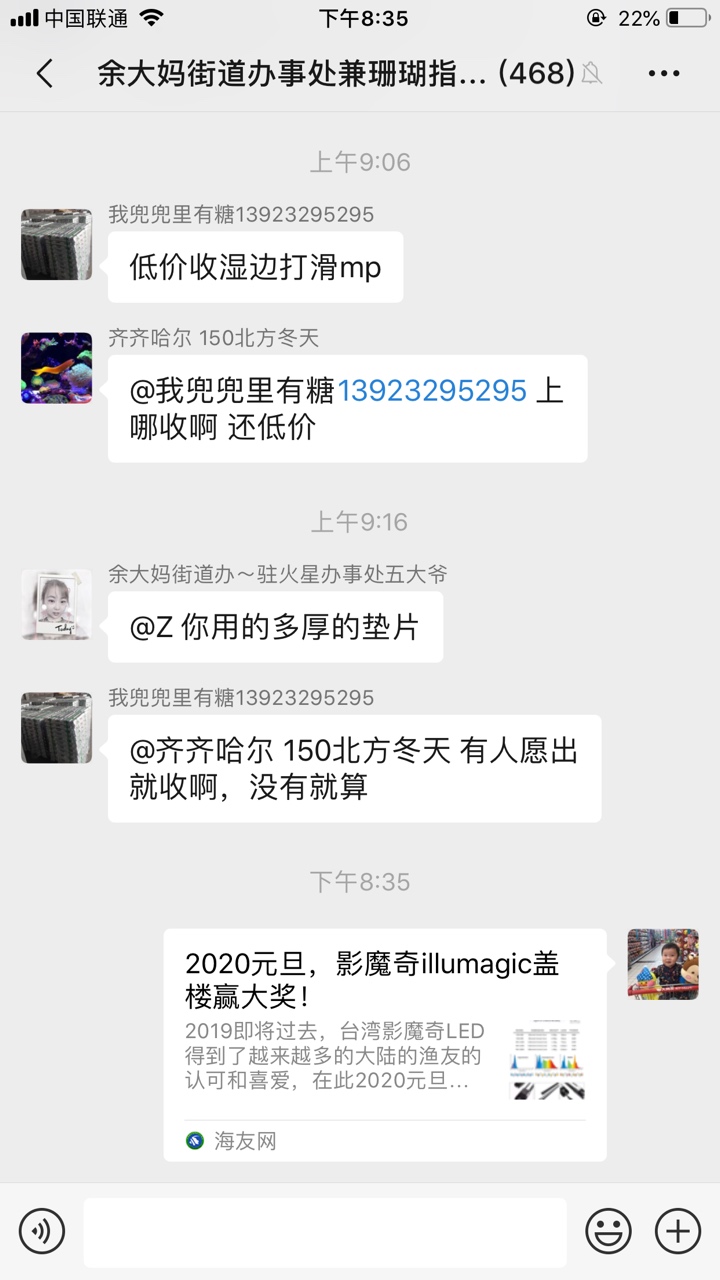View 齐齐哈尔 150北方冬天's avatar profile
This screenshot has height=1280, width=720.
(56, 368)
